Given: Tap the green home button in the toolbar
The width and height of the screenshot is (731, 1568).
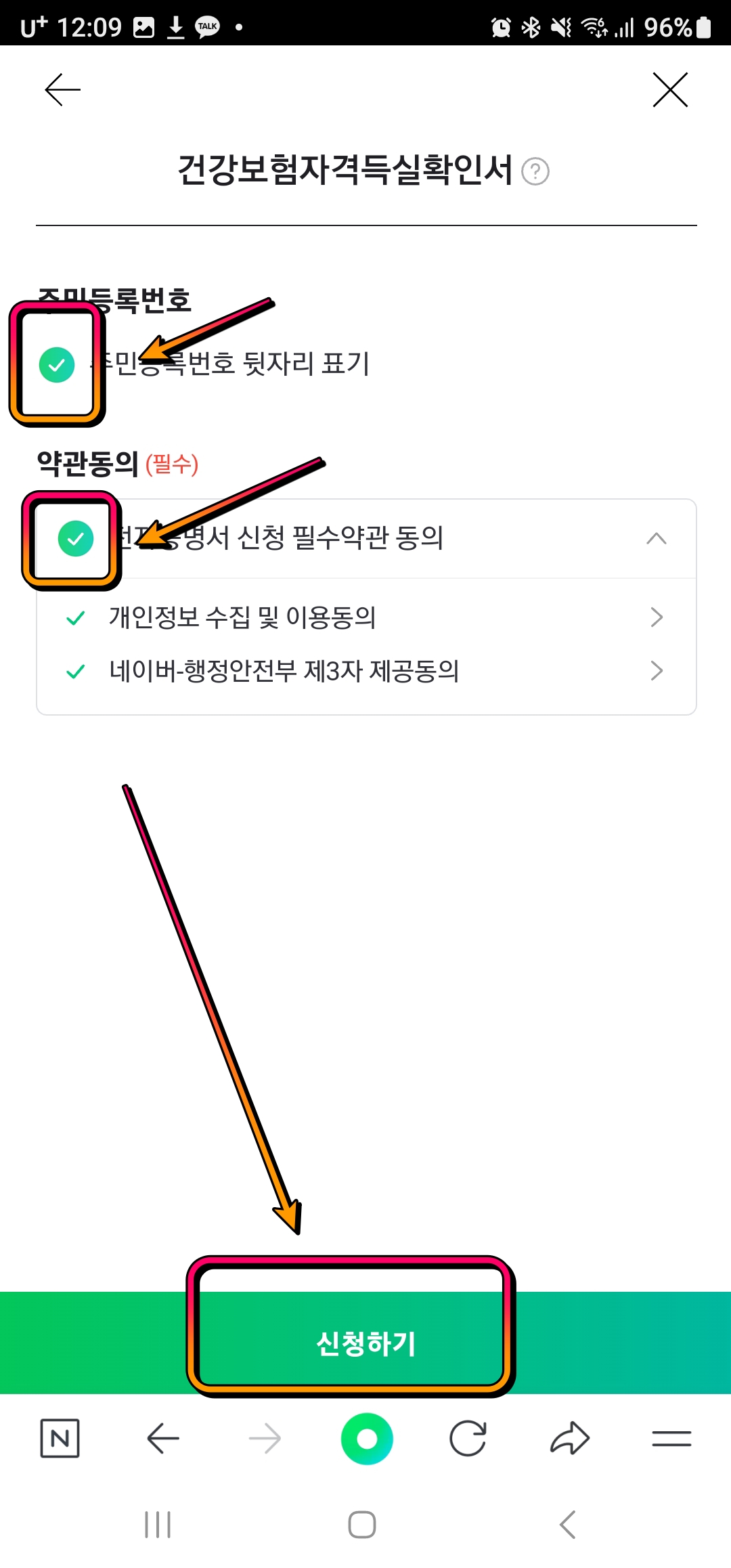Looking at the screenshot, I should point(367,1438).
